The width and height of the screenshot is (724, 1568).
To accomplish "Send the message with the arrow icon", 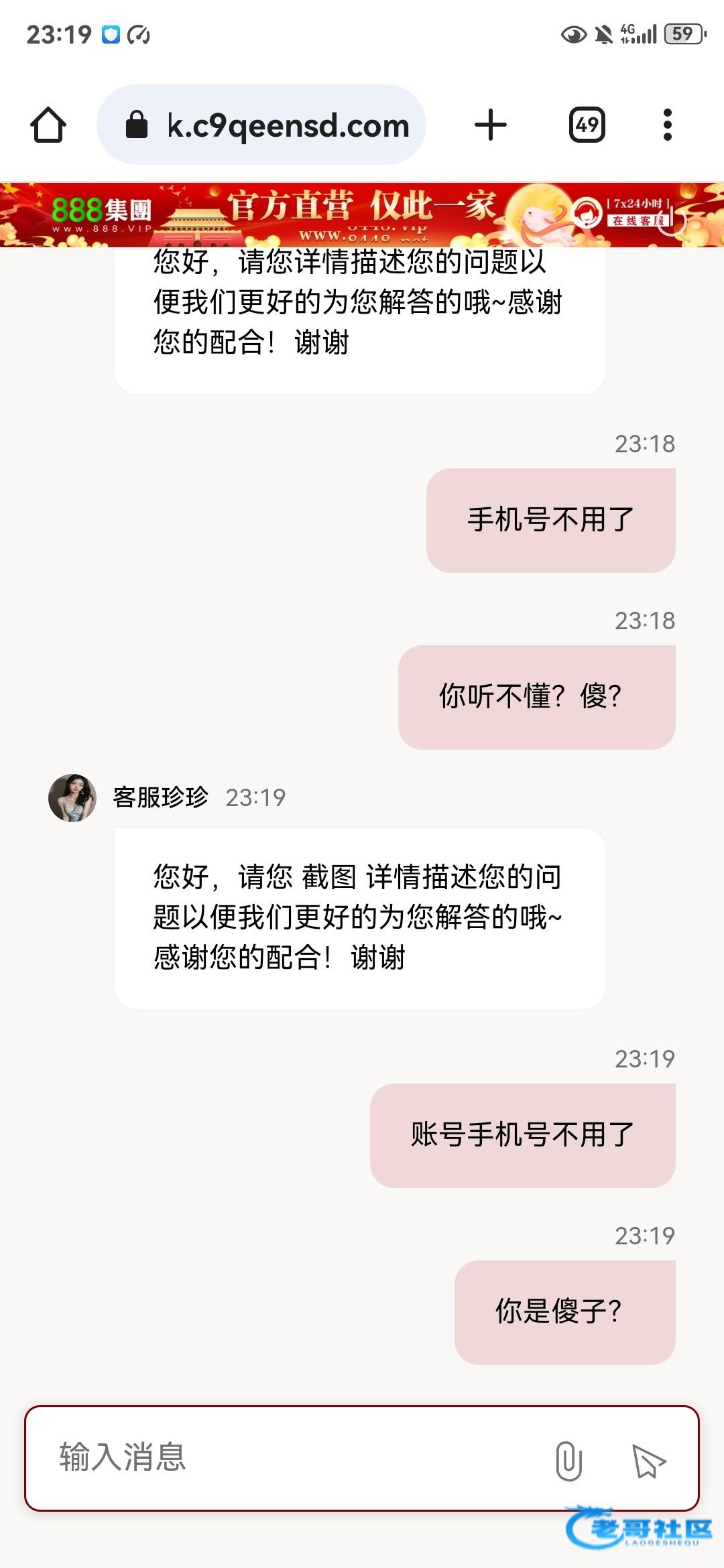I will tap(648, 1461).
